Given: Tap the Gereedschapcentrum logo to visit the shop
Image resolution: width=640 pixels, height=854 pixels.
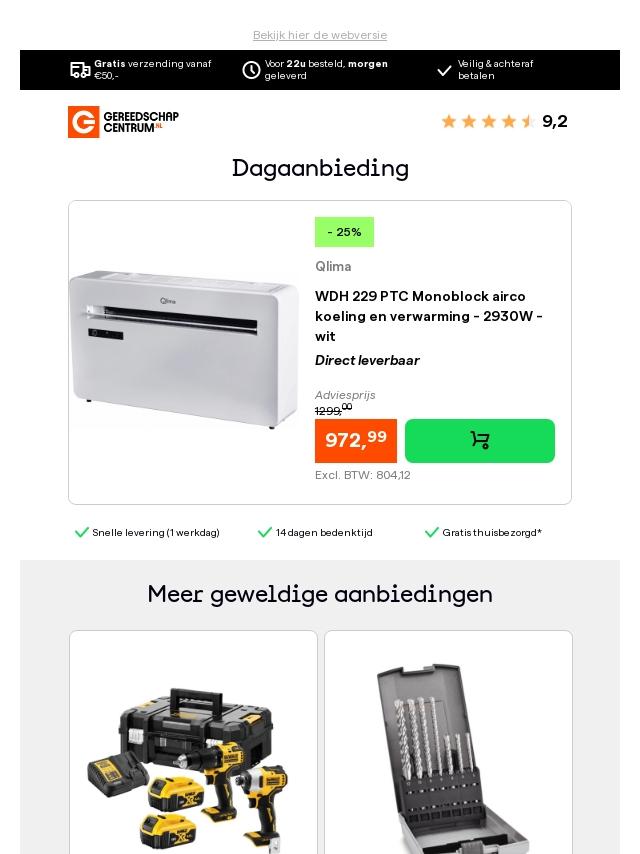Looking at the screenshot, I should click(123, 122).
